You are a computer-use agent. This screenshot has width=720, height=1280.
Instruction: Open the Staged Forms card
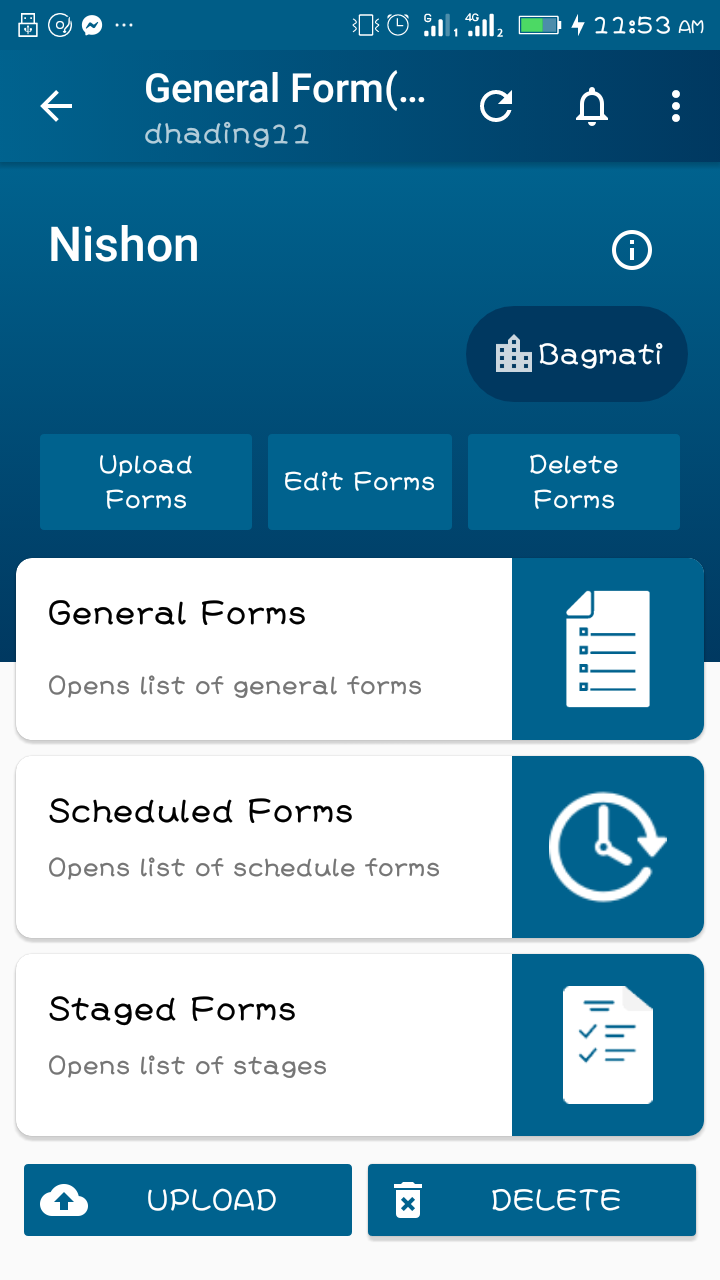pos(360,1045)
